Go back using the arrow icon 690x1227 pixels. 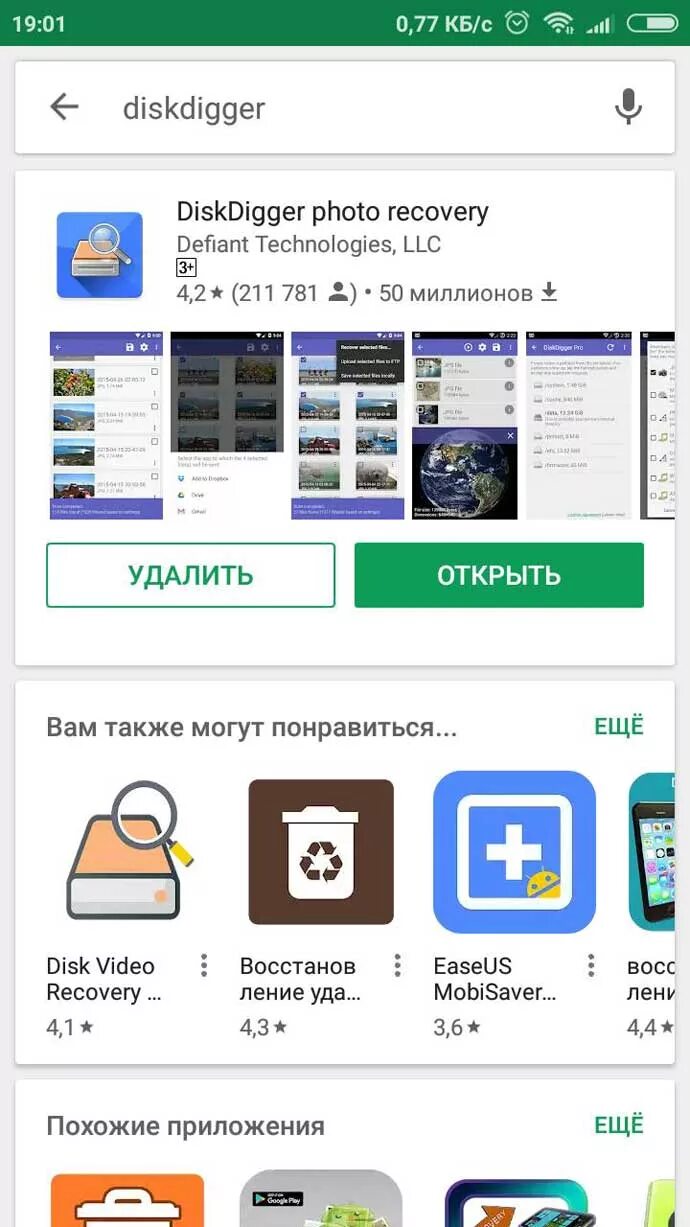pos(64,107)
